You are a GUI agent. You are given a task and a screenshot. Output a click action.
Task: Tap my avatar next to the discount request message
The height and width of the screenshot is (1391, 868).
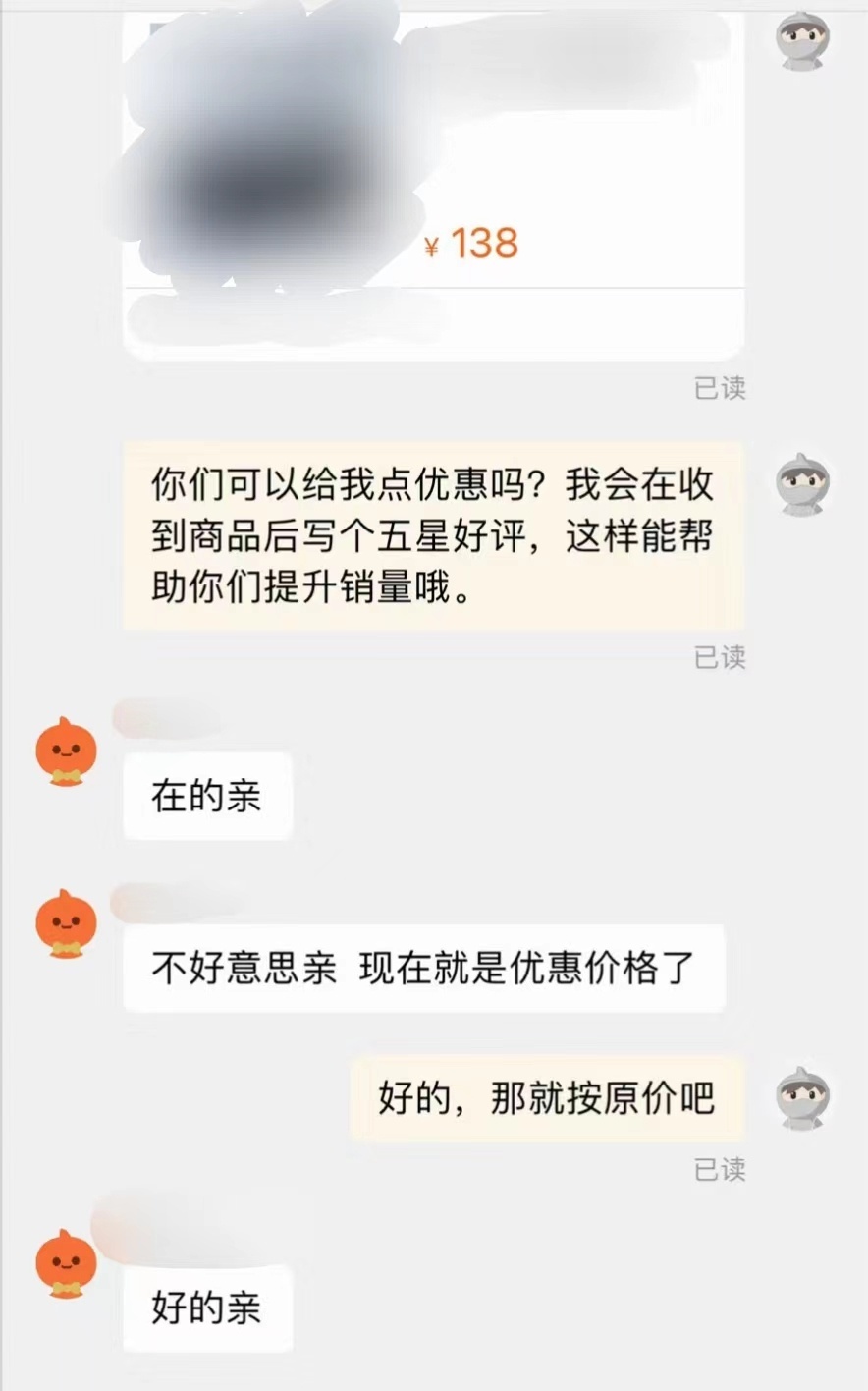802,484
